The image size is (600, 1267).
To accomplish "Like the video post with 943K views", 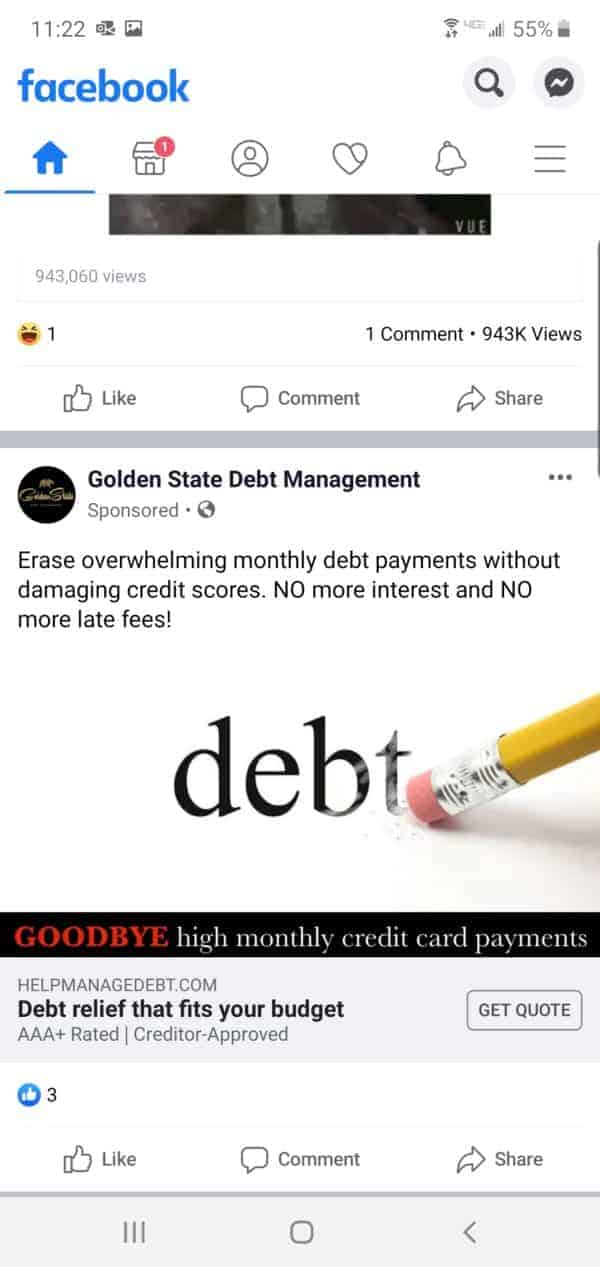I will point(100,398).
